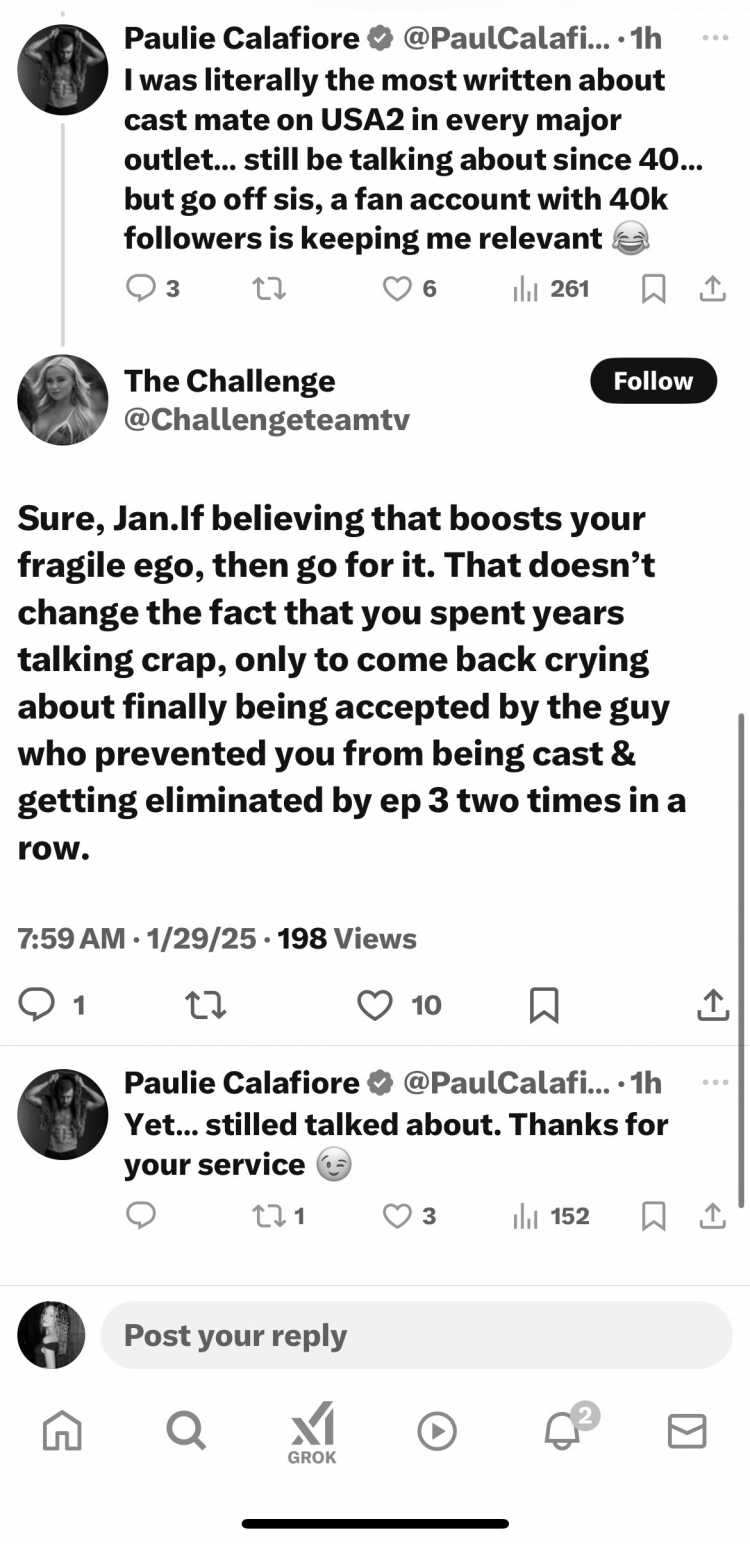The width and height of the screenshot is (750, 1544).
Task: Share The Challenge's main post
Action: tap(712, 1005)
